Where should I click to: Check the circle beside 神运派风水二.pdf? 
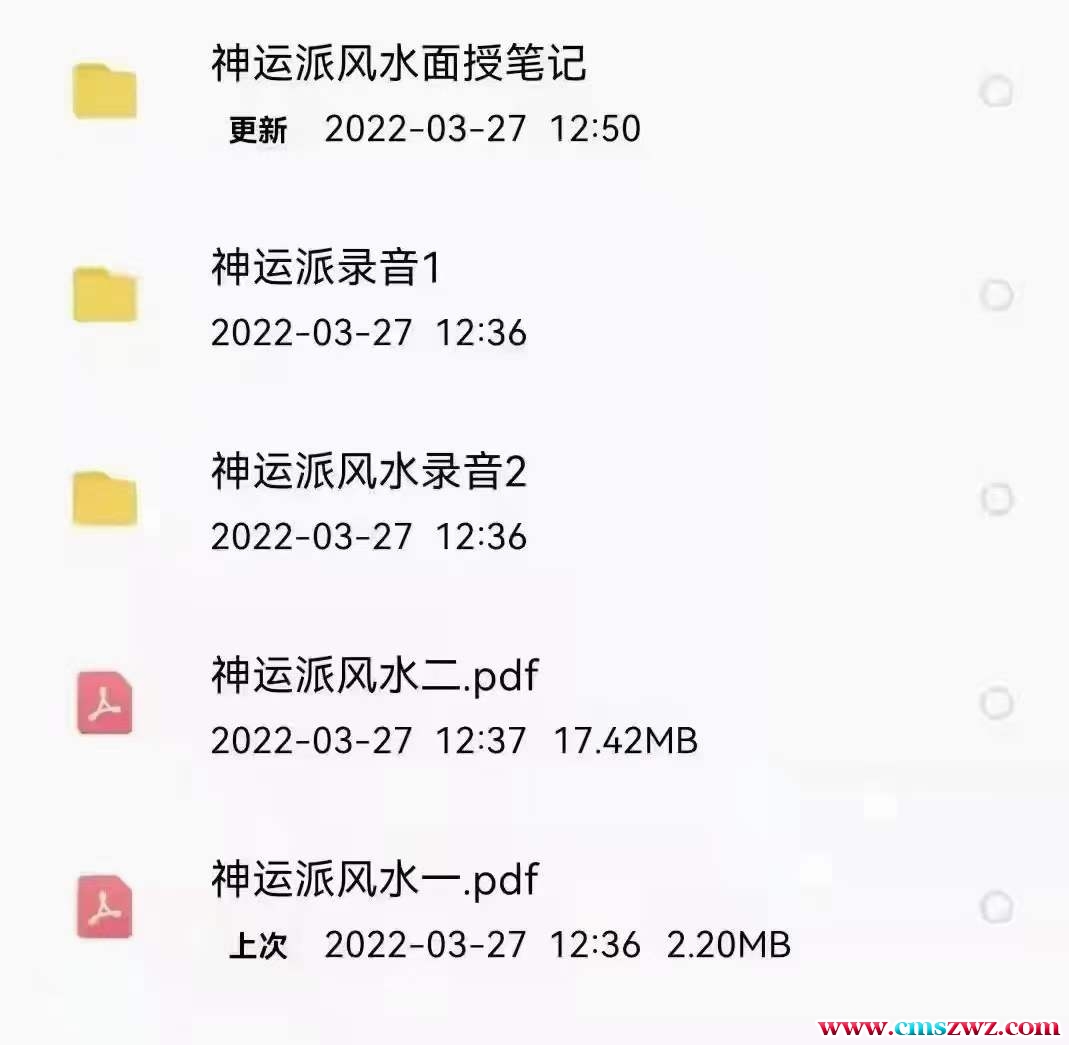click(x=996, y=704)
